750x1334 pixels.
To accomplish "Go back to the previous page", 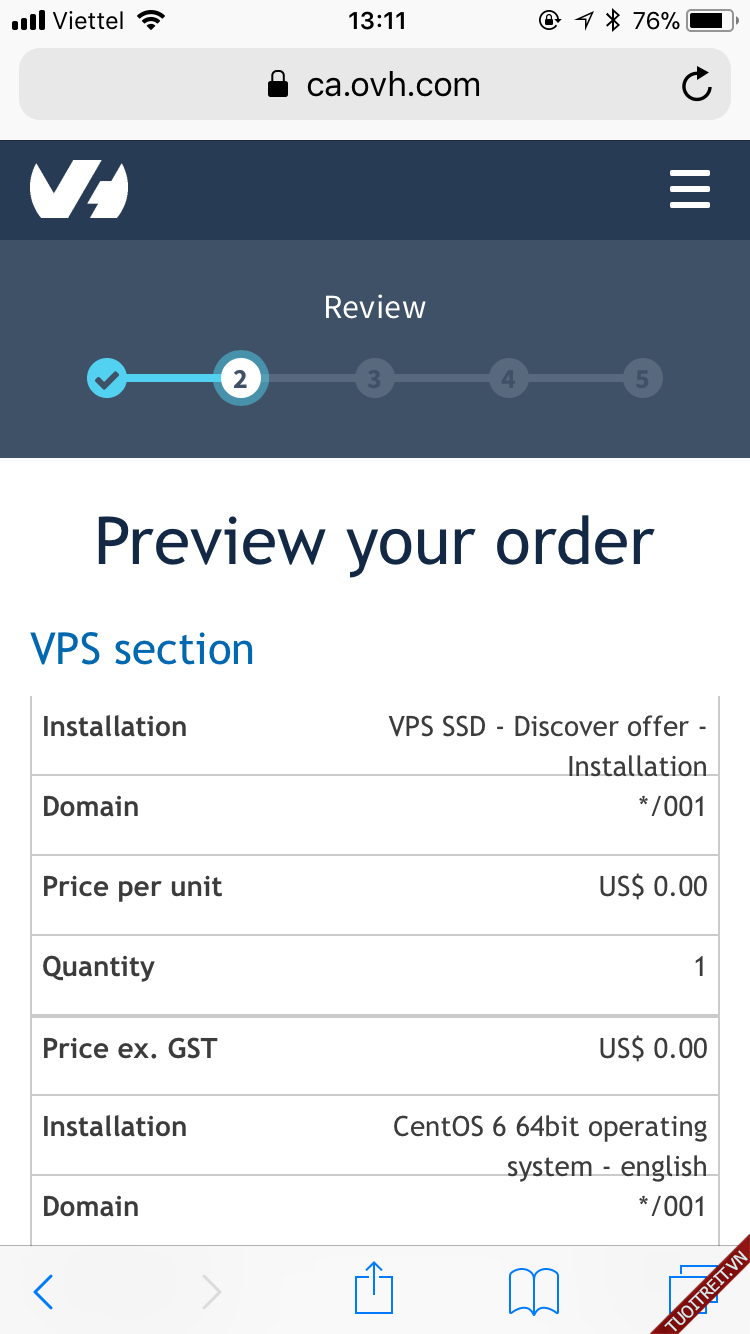I will (43, 1292).
